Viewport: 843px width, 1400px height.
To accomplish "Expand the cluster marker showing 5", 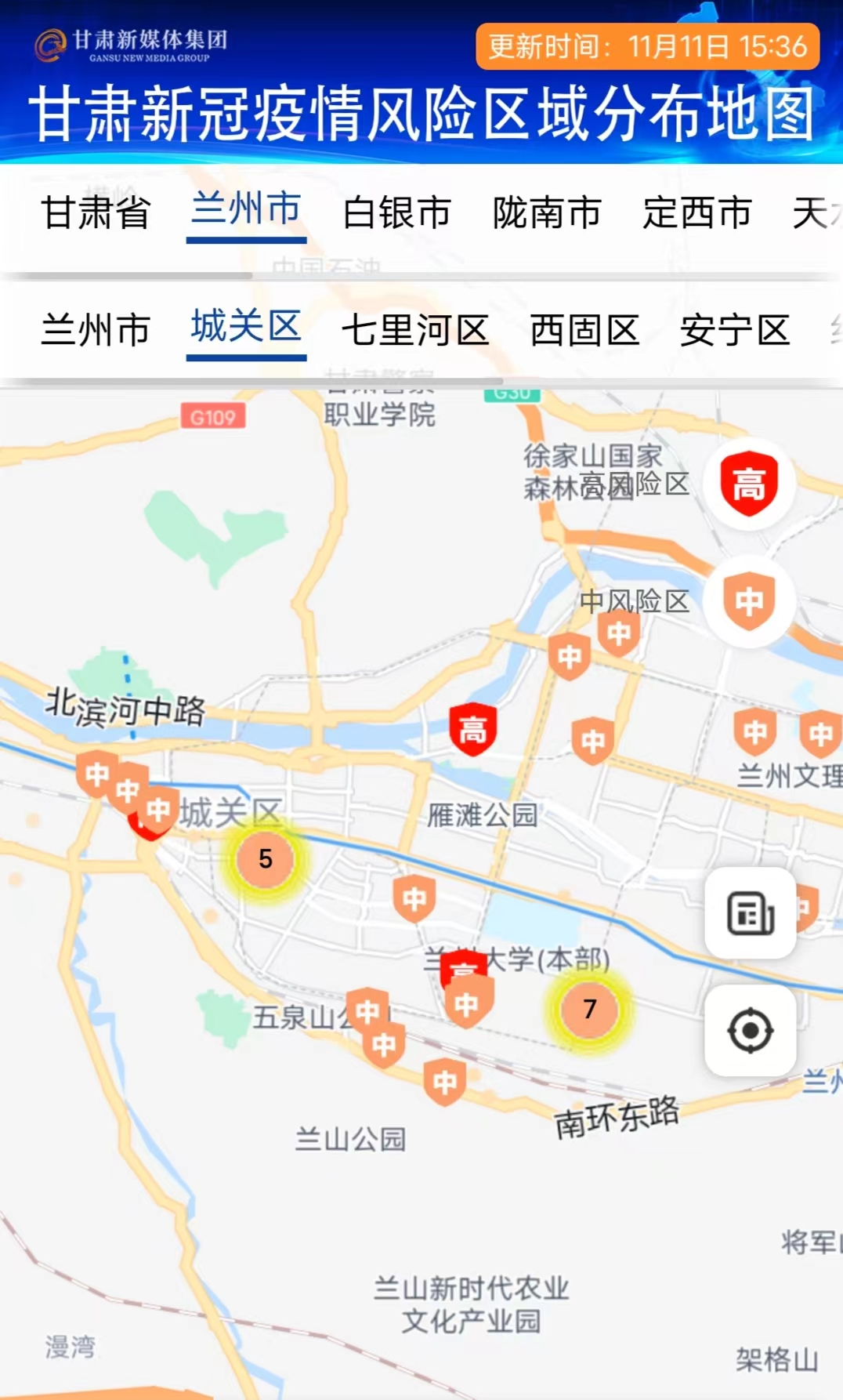I will 266,859.
